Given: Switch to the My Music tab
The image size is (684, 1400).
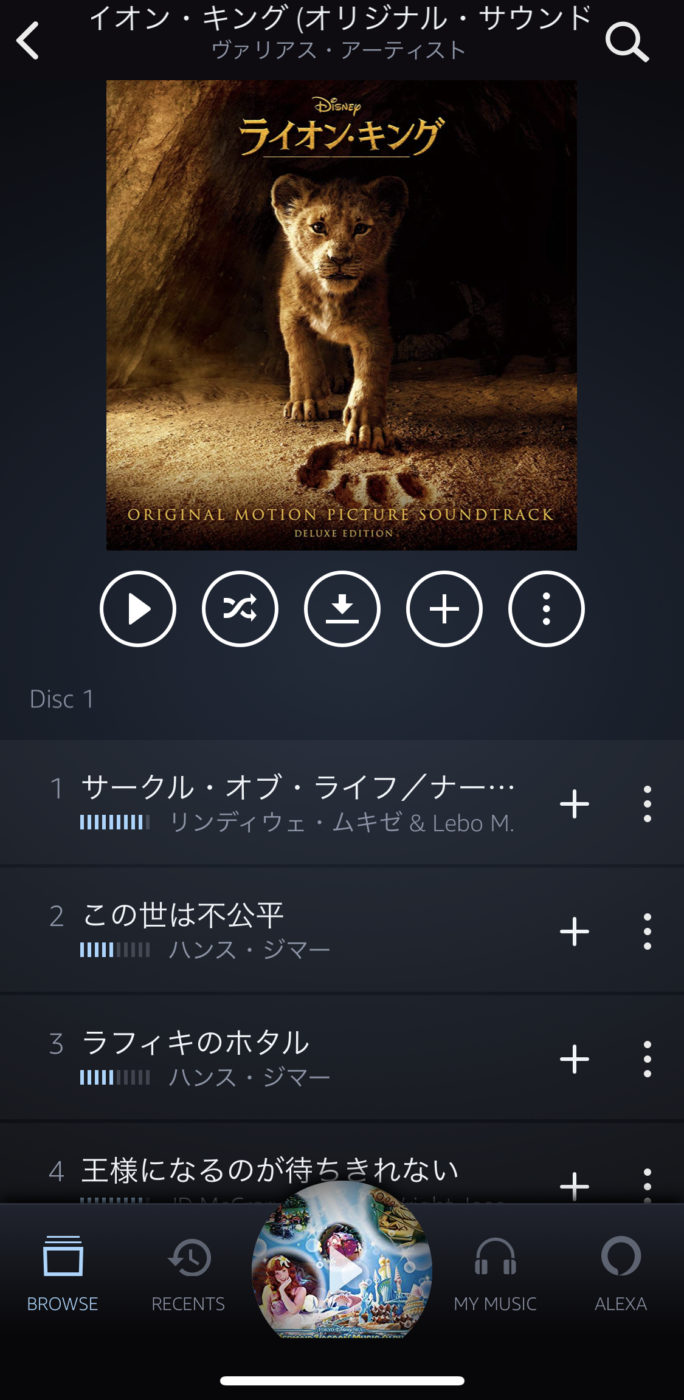Looking at the screenshot, I should pos(495,1274).
